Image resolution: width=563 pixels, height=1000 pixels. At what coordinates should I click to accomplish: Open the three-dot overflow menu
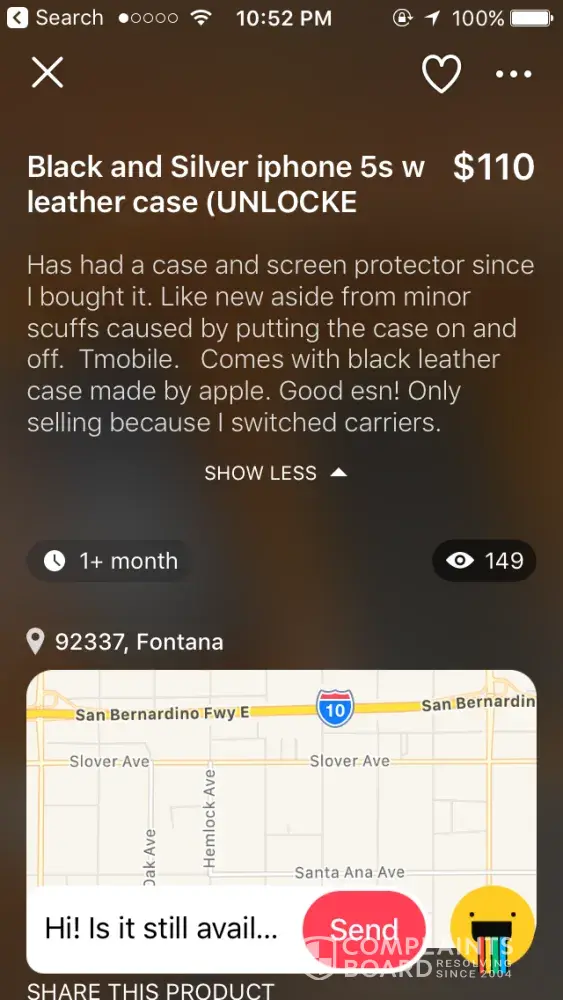click(x=514, y=74)
